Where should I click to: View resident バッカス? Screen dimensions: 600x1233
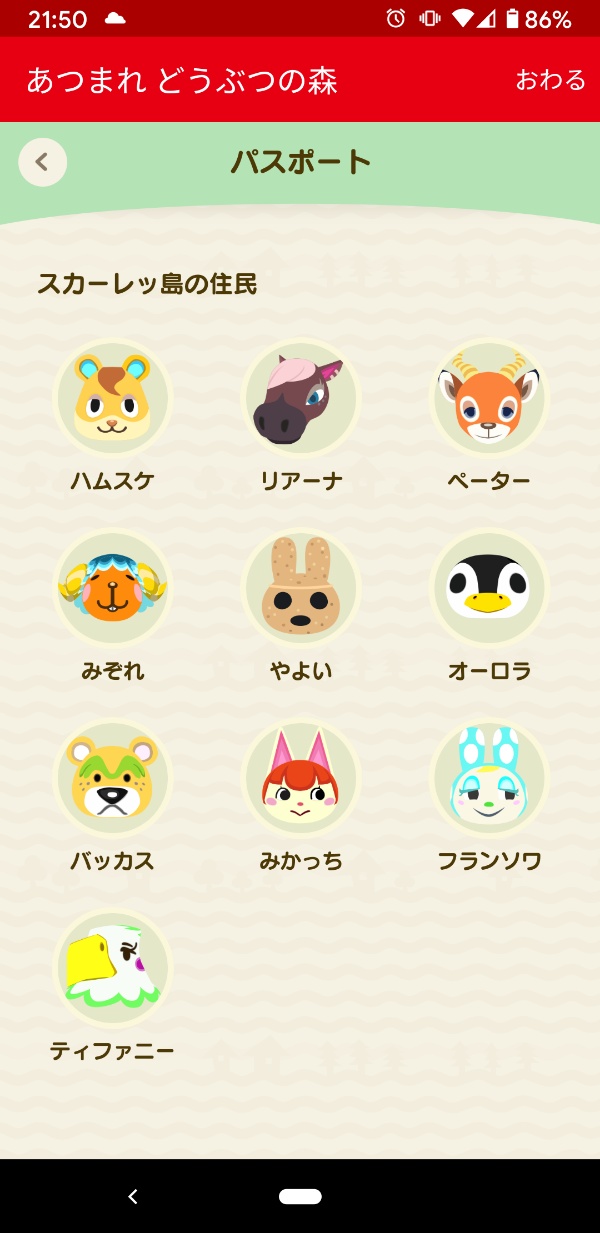(112, 779)
